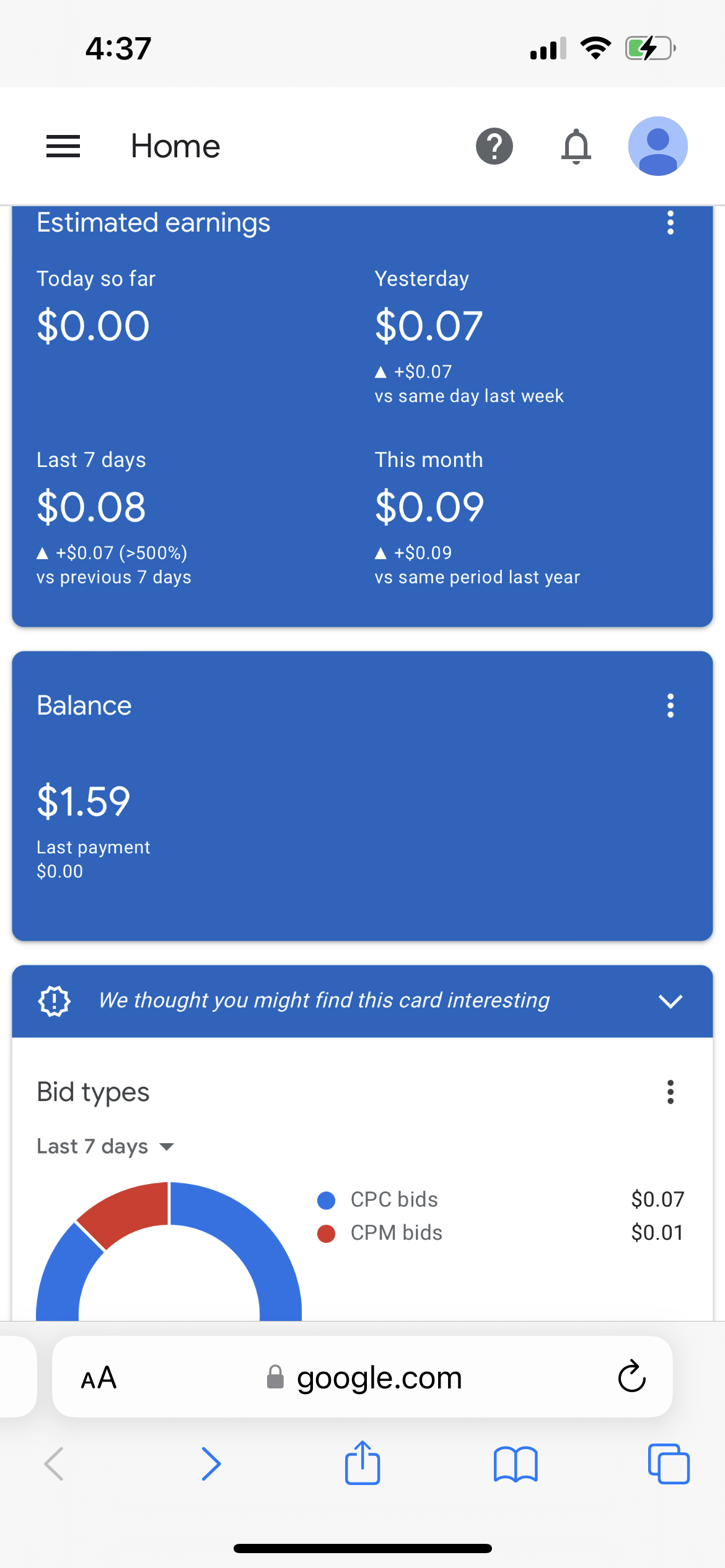
Task: Open Safari bookmarks
Action: 516,1464
